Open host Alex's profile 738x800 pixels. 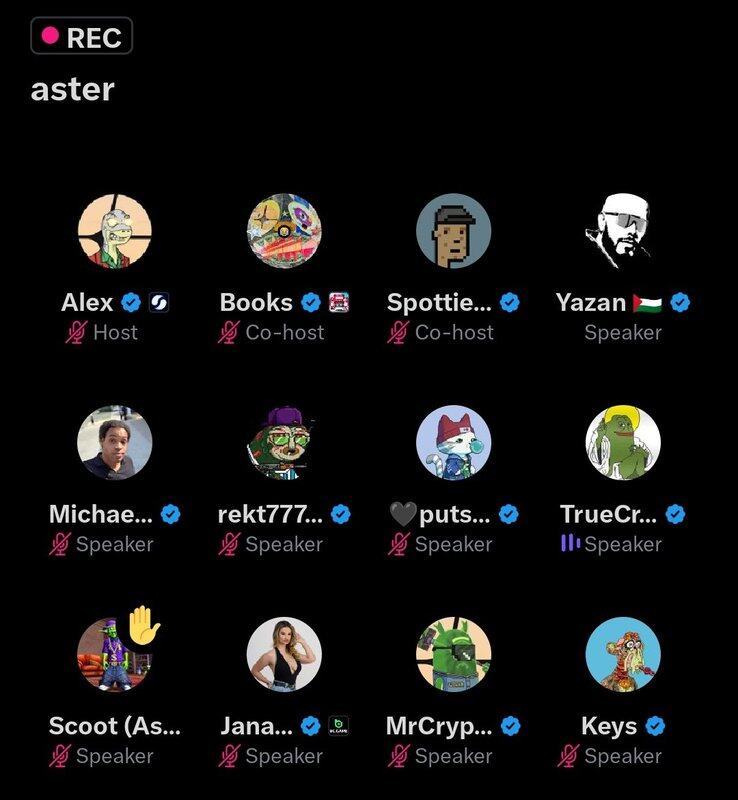pos(115,231)
